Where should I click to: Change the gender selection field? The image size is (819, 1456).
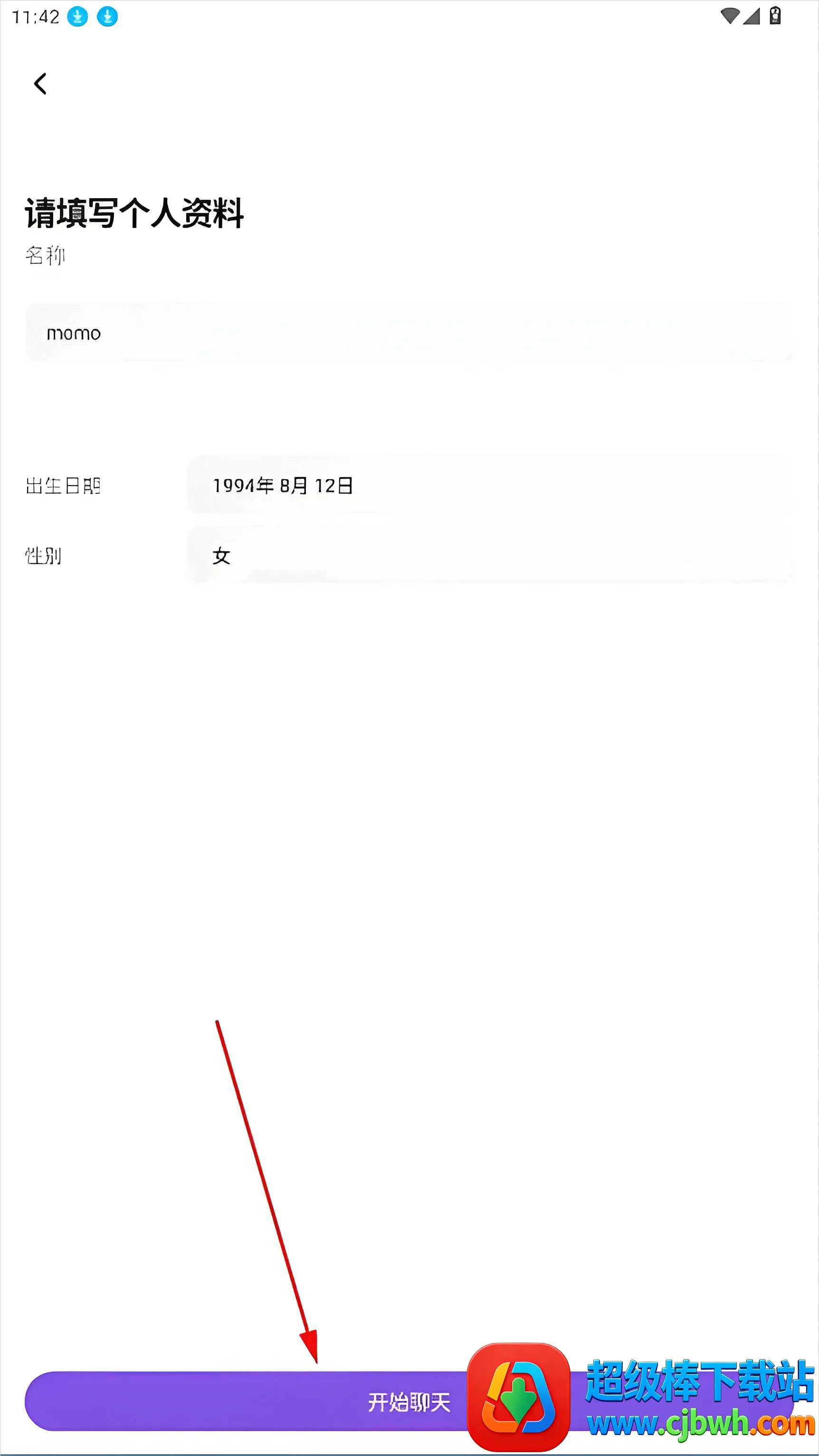click(x=491, y=556)
